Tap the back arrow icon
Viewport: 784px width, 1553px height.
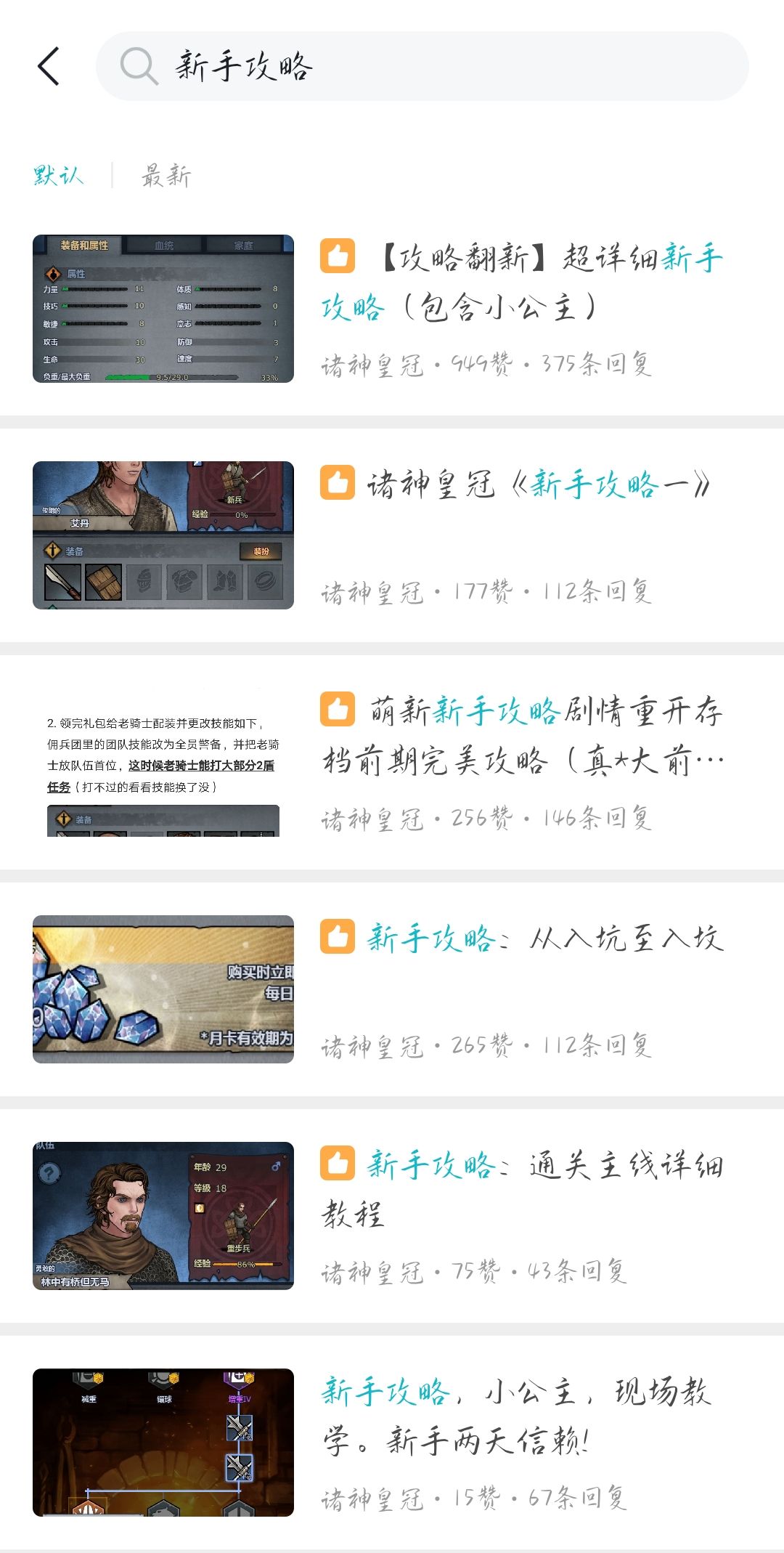[48, 65]
